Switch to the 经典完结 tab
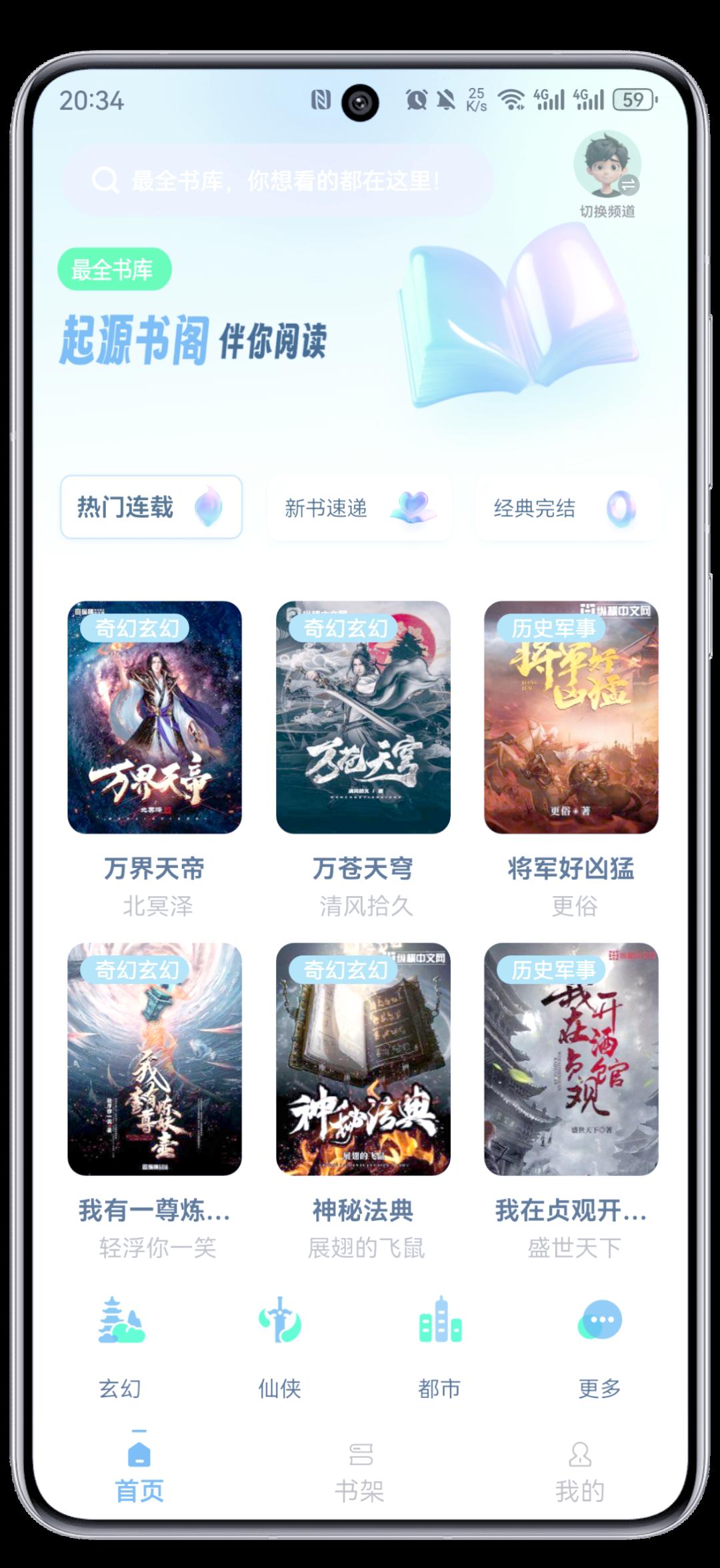This screenshot has width=720, height=1568. [x=567, y=509]
